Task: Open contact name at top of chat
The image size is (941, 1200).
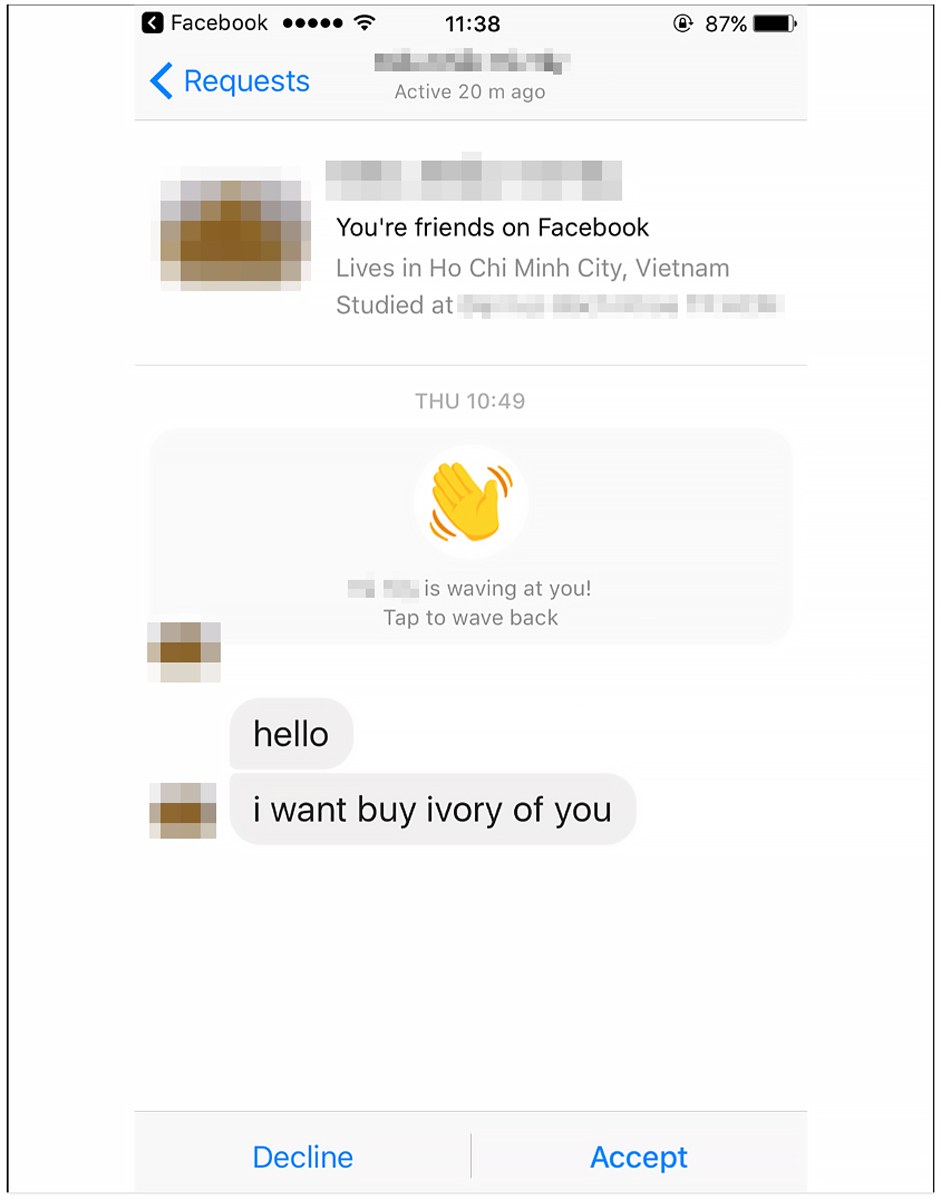Action: click(x=470, y=63)
